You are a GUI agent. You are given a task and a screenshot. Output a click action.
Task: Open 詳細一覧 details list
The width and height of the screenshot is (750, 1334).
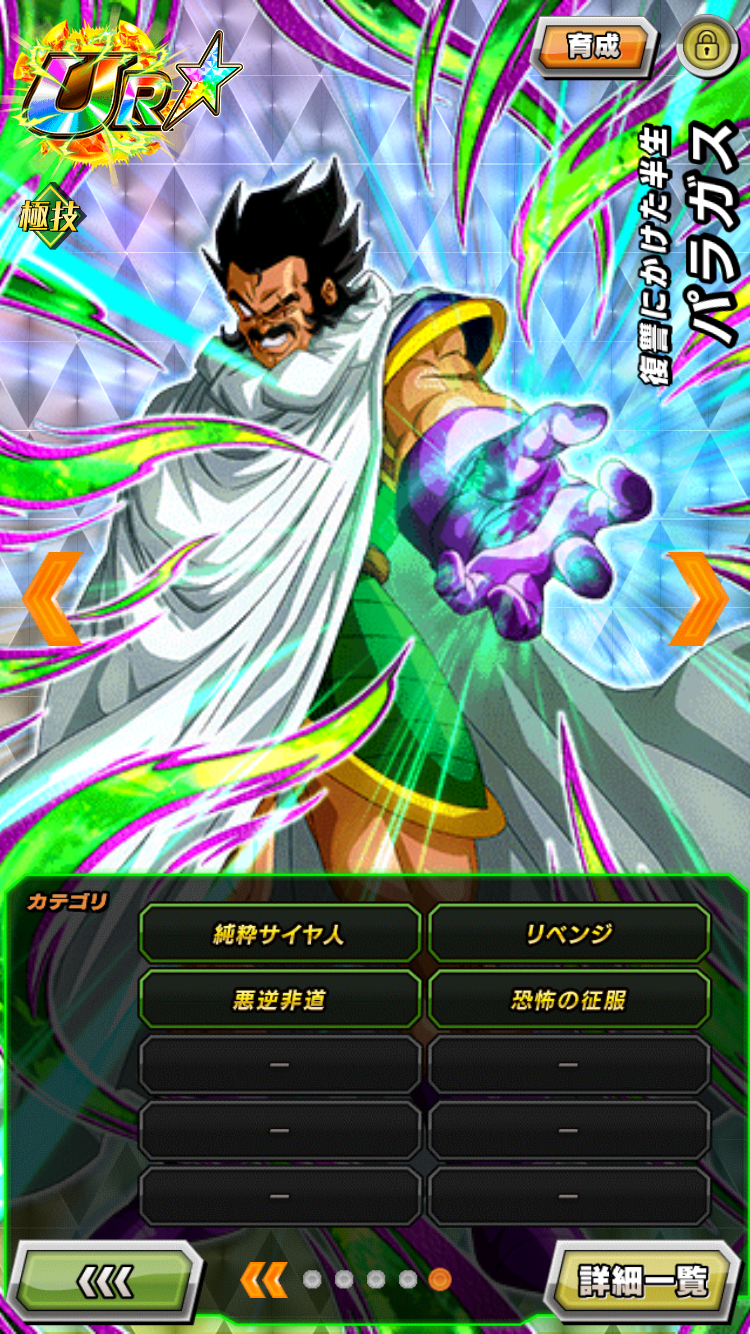(x=644, y=1280)
